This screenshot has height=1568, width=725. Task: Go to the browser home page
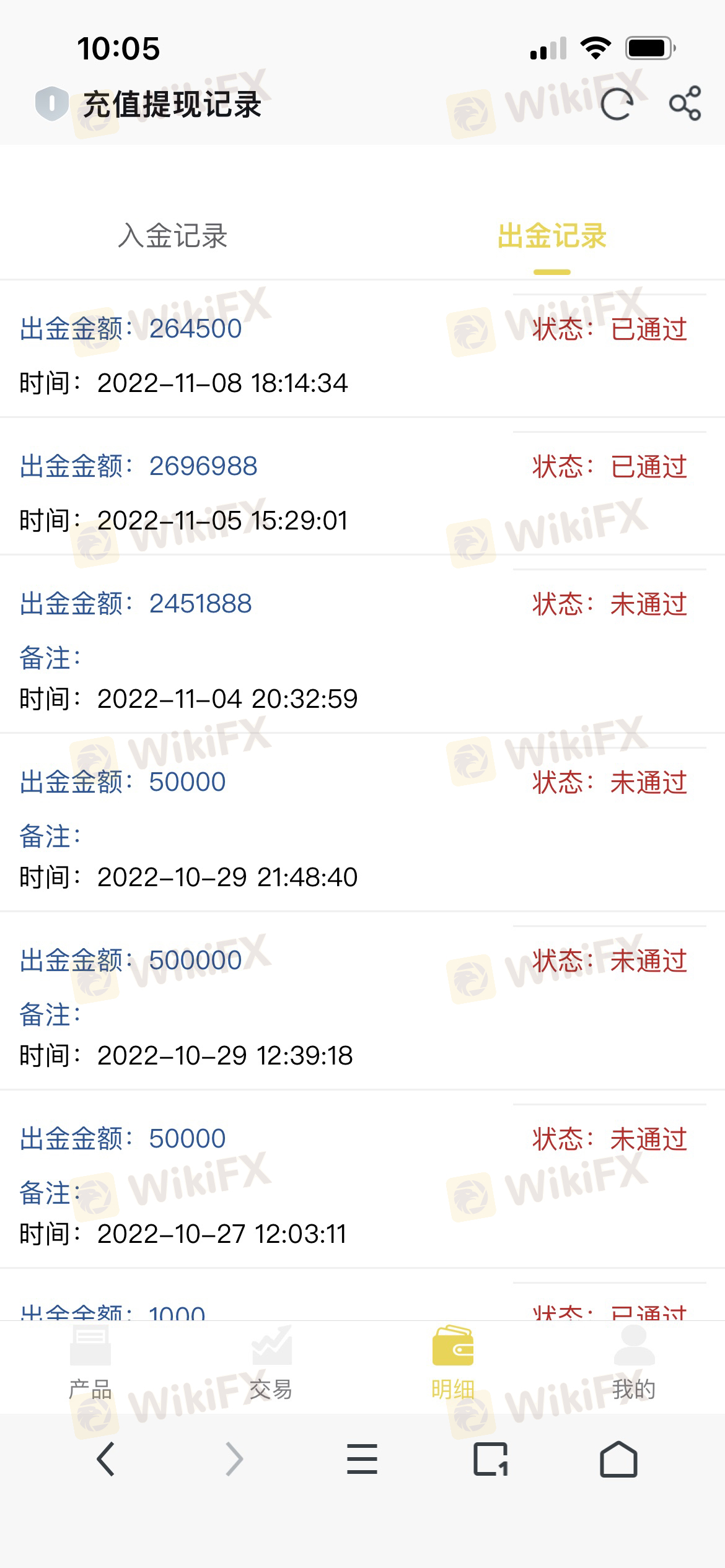point(618,1459)
